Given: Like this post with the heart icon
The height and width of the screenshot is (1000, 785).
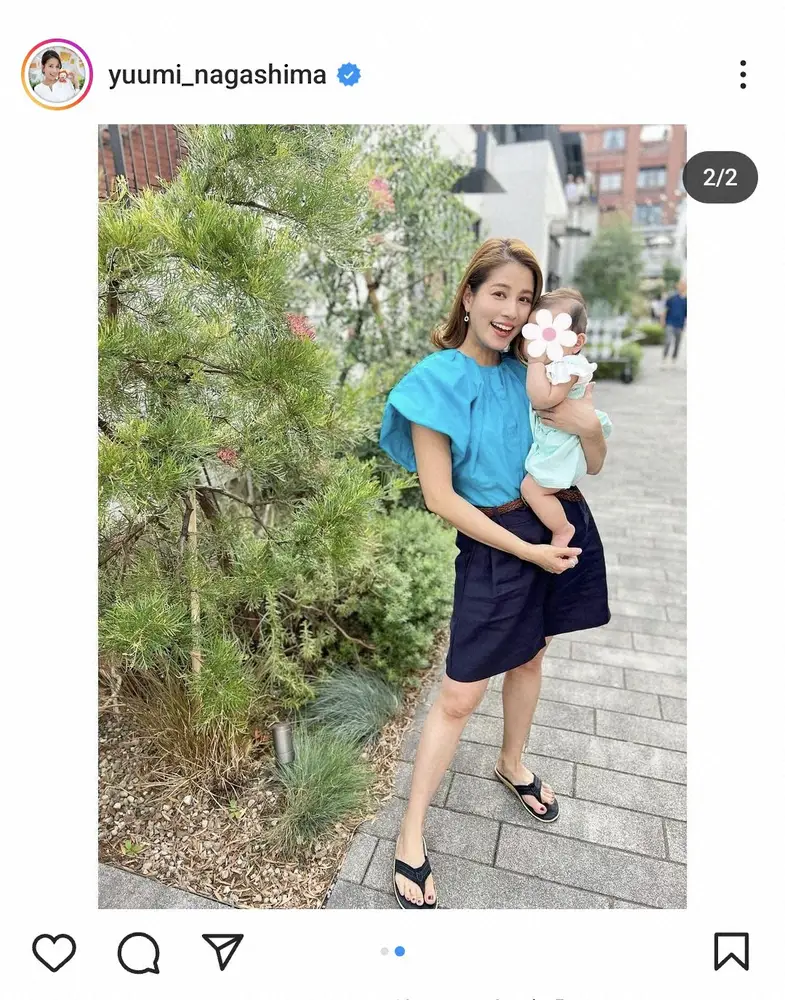Looking at the screenshot, I should [54, 952].
